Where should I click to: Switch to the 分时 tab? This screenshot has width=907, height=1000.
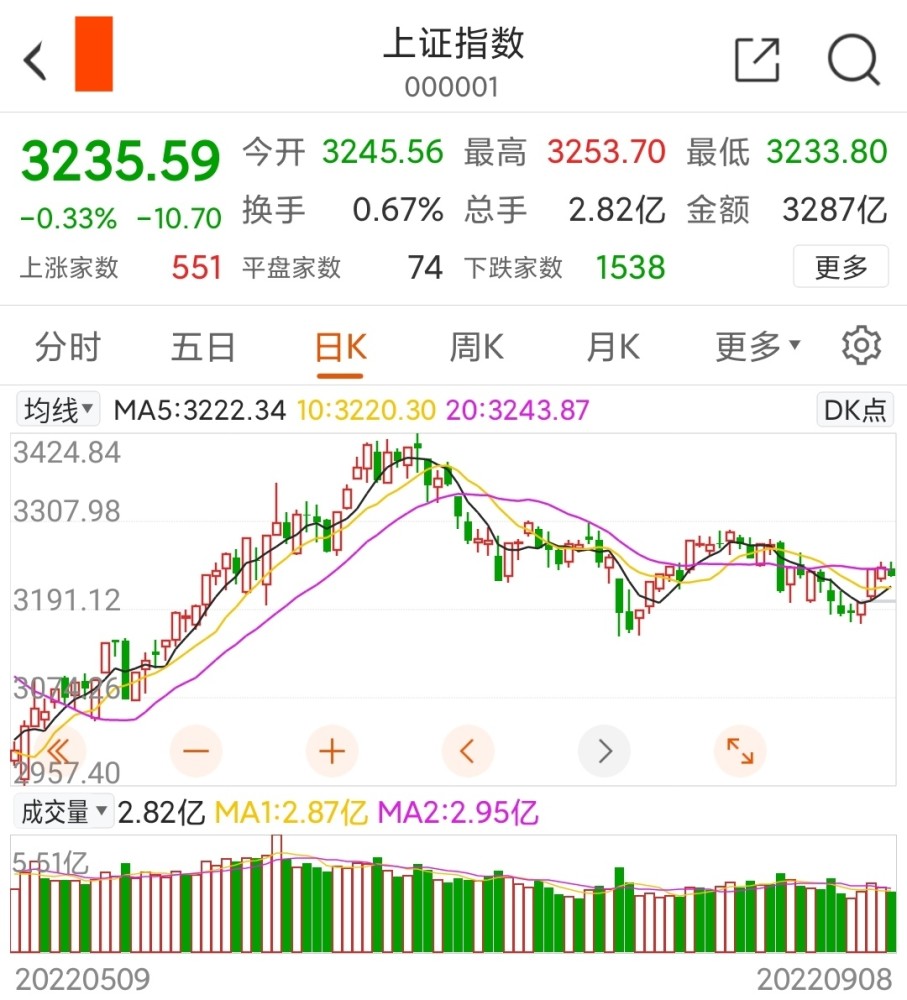68,347
